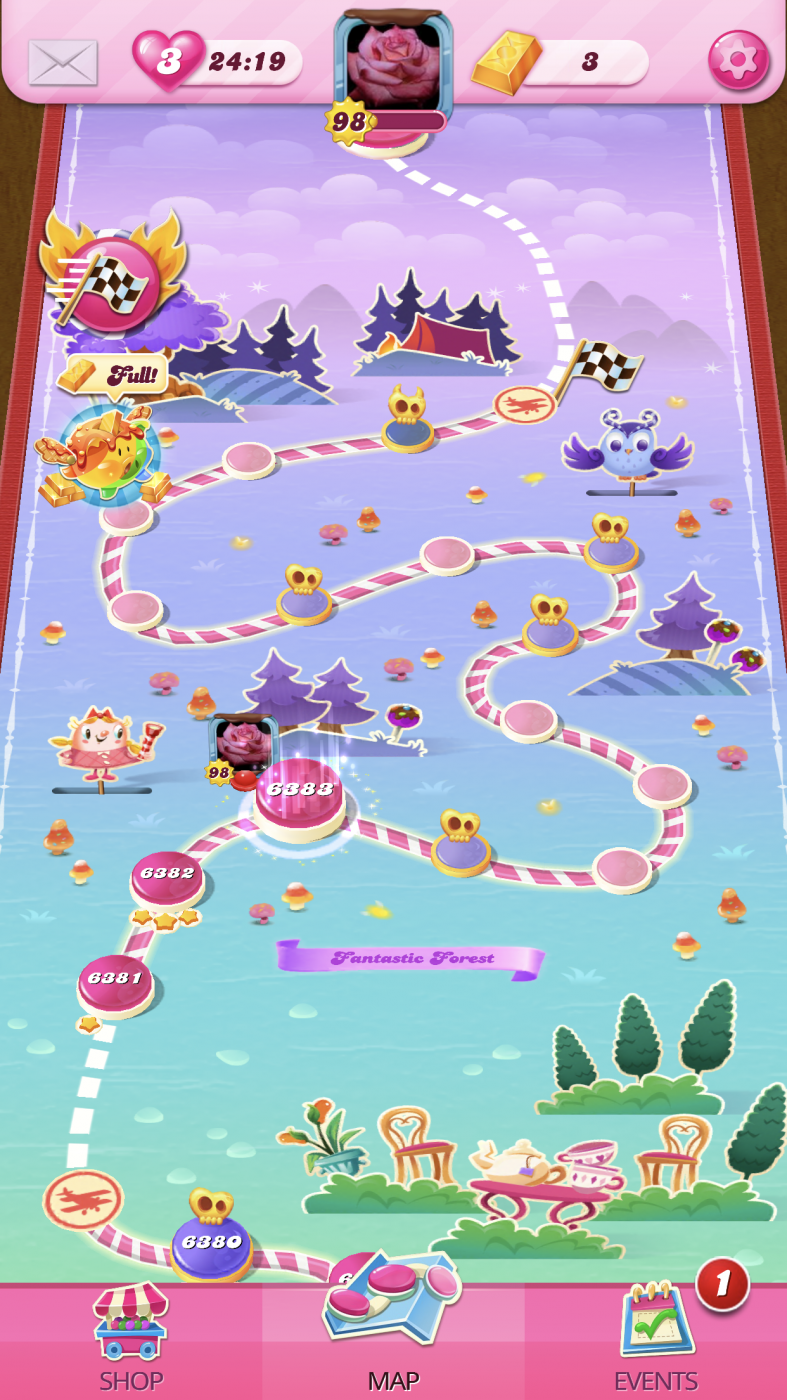Switch to the Map tab
The width and height of the screenshot is (787, 1400).
pyautogui.click(x=393, y=1340)
